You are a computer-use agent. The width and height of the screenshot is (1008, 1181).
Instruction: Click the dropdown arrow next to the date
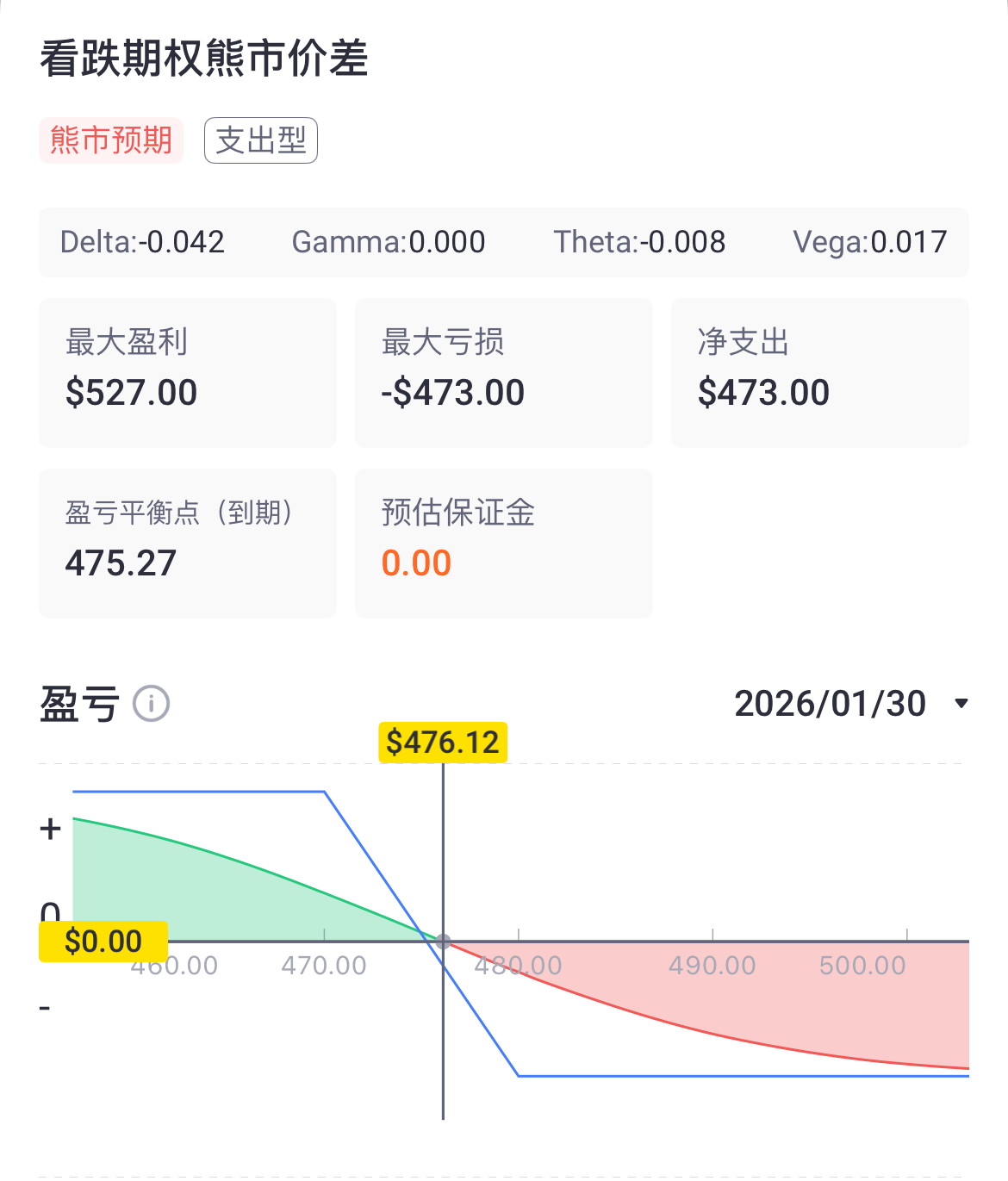click(x=961, y=704)
